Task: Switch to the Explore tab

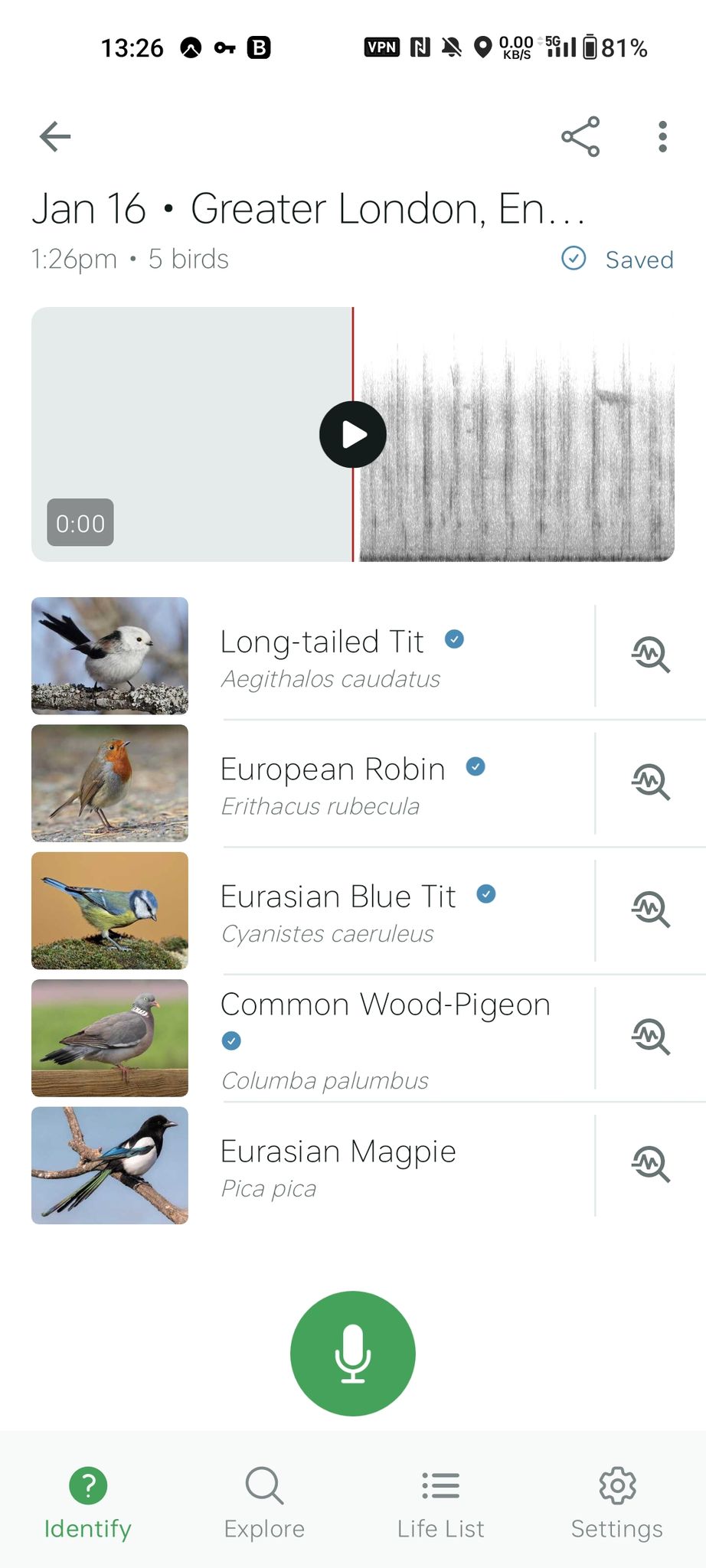Action: 264,1503
